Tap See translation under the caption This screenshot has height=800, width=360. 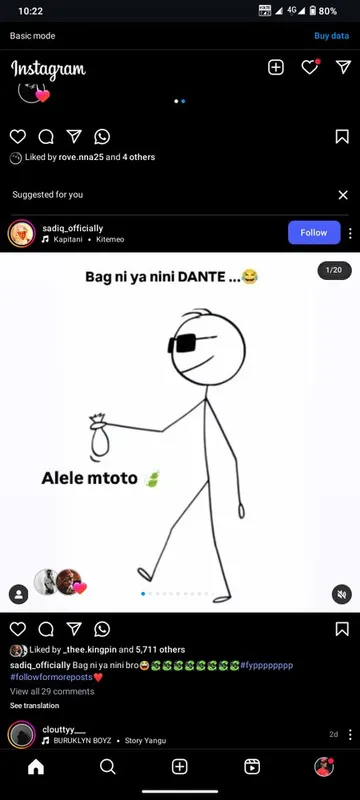point(35,706)
